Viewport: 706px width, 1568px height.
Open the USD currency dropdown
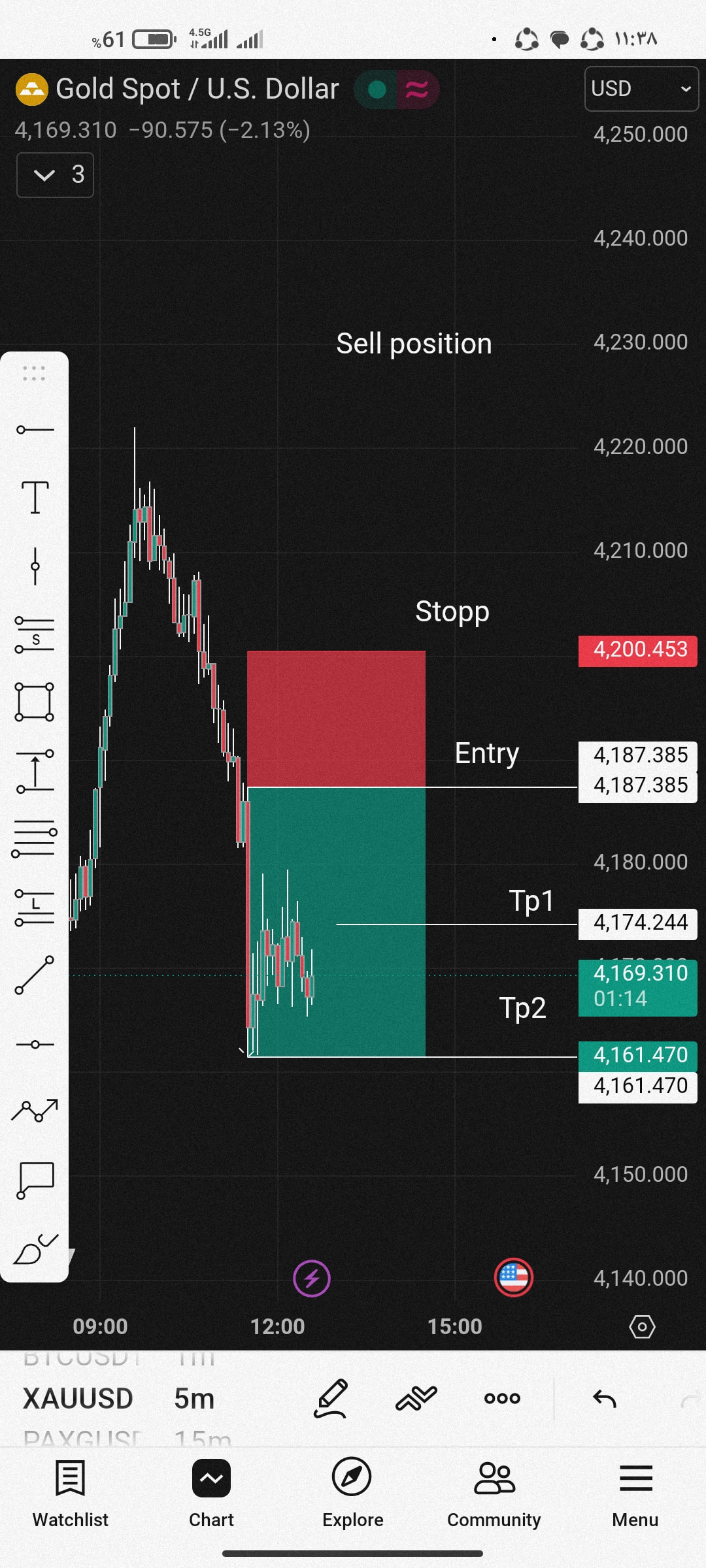click(x=641, y=89)
